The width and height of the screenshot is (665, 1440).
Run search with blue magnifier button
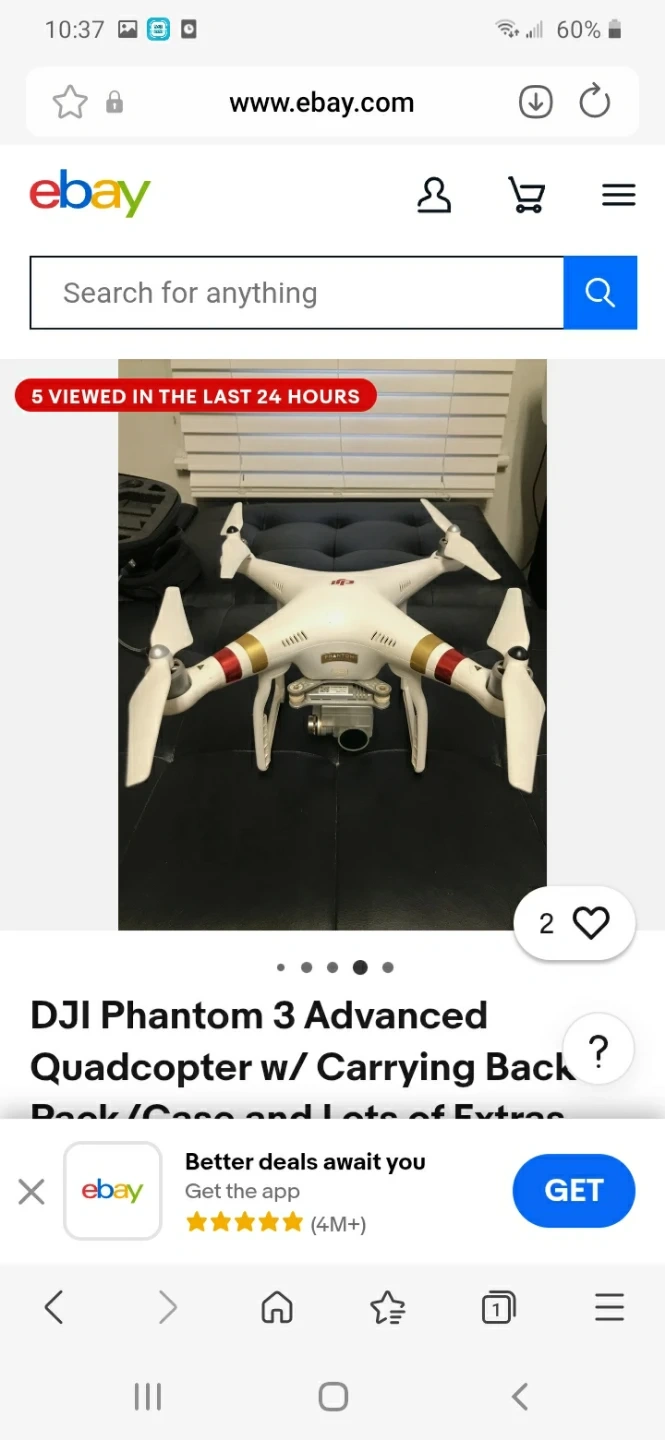[x=600, y=293]
